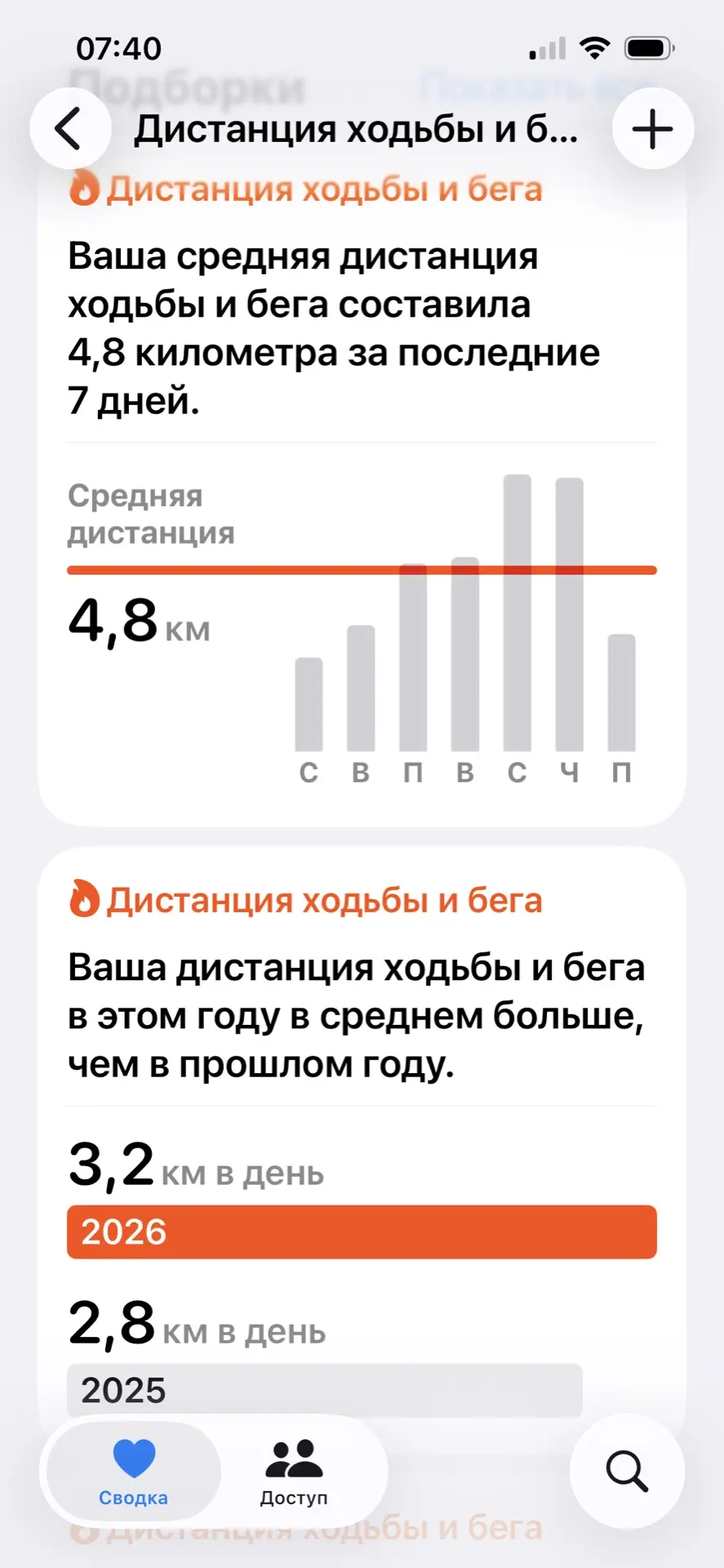Switch to the Доступ tab
This screenshot has width=724, height=1568.
click(x=294, y=1472)
